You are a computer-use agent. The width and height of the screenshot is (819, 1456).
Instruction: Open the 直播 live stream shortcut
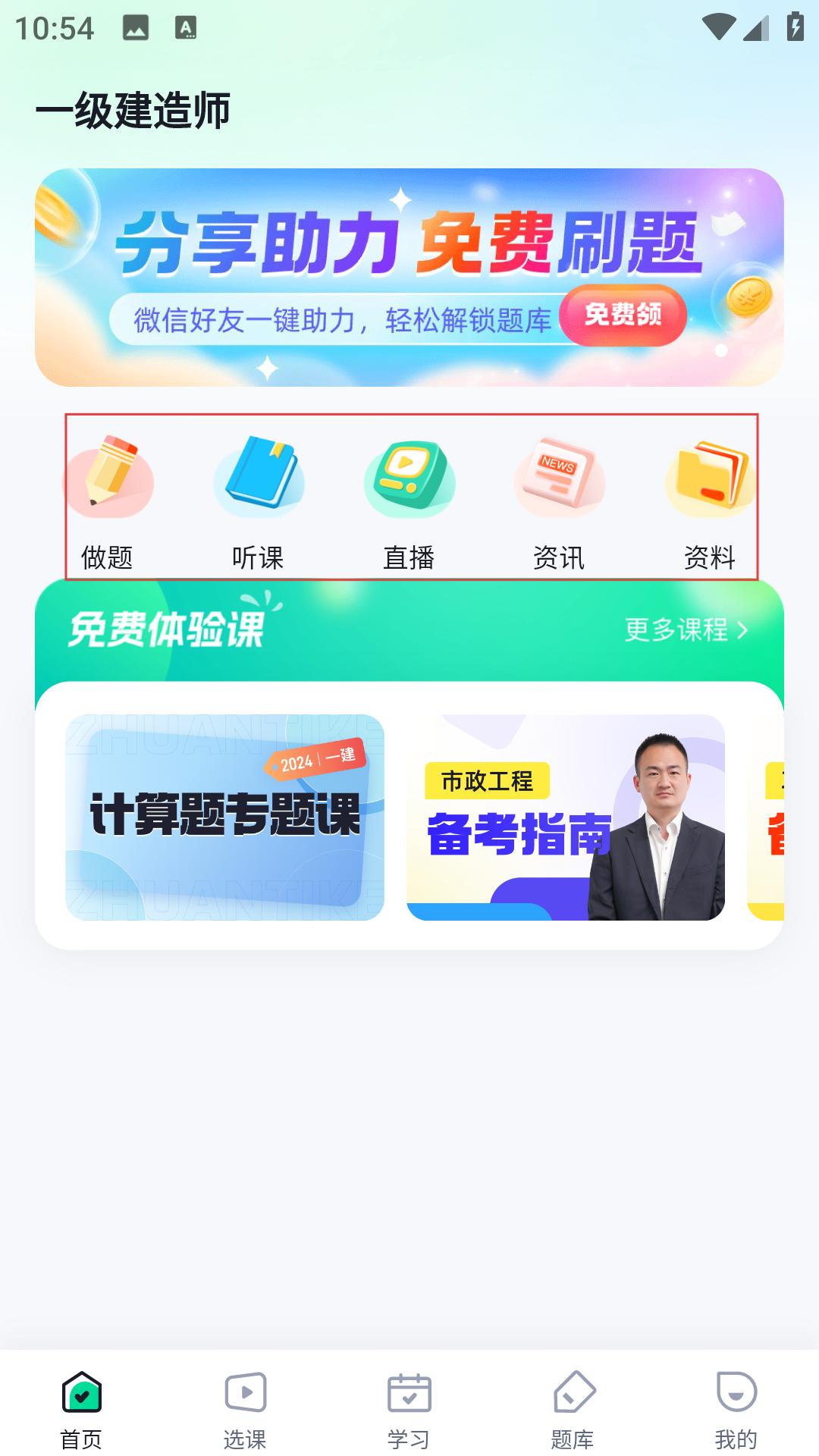(409, 500)
